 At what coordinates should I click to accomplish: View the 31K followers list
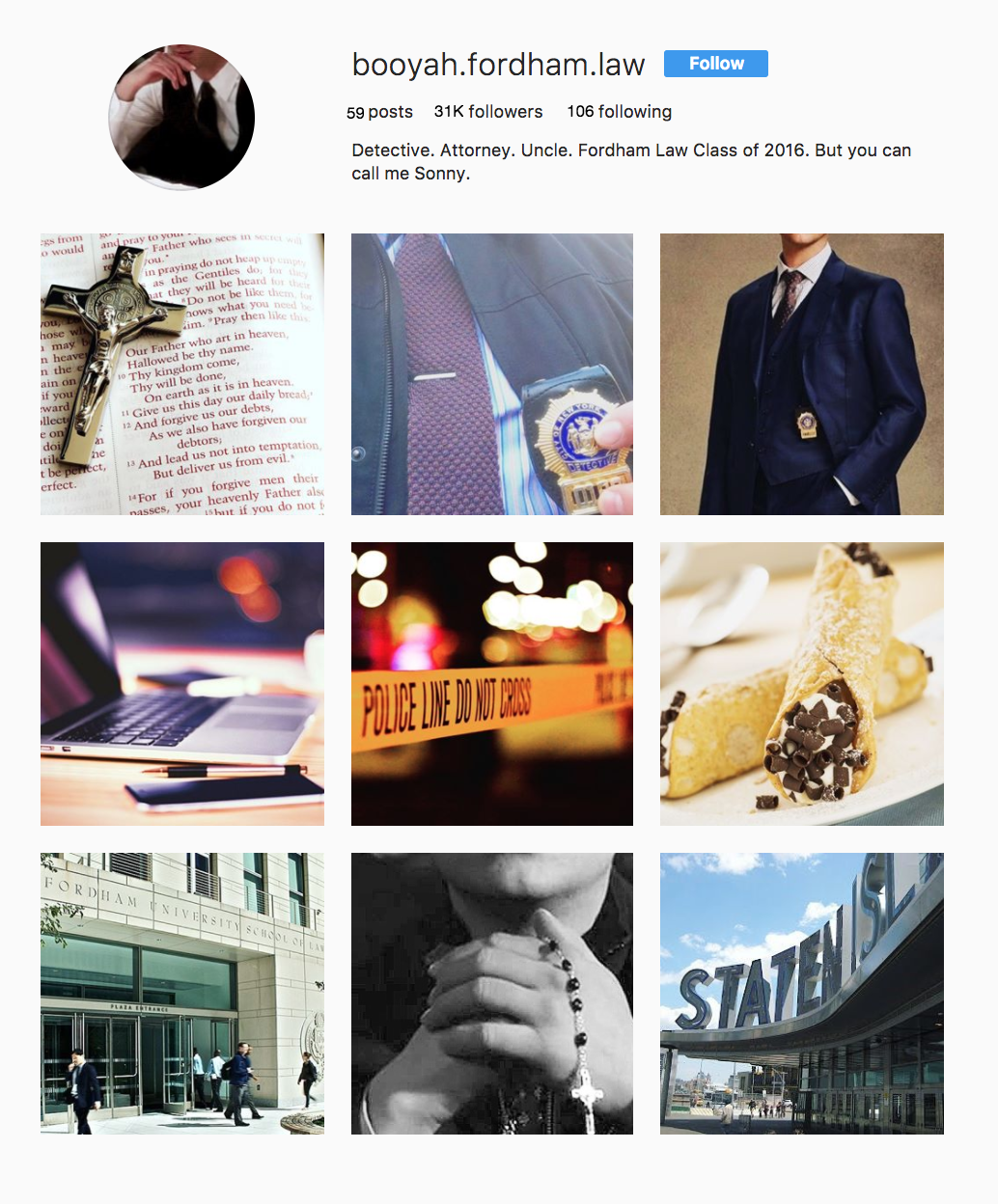488,112
